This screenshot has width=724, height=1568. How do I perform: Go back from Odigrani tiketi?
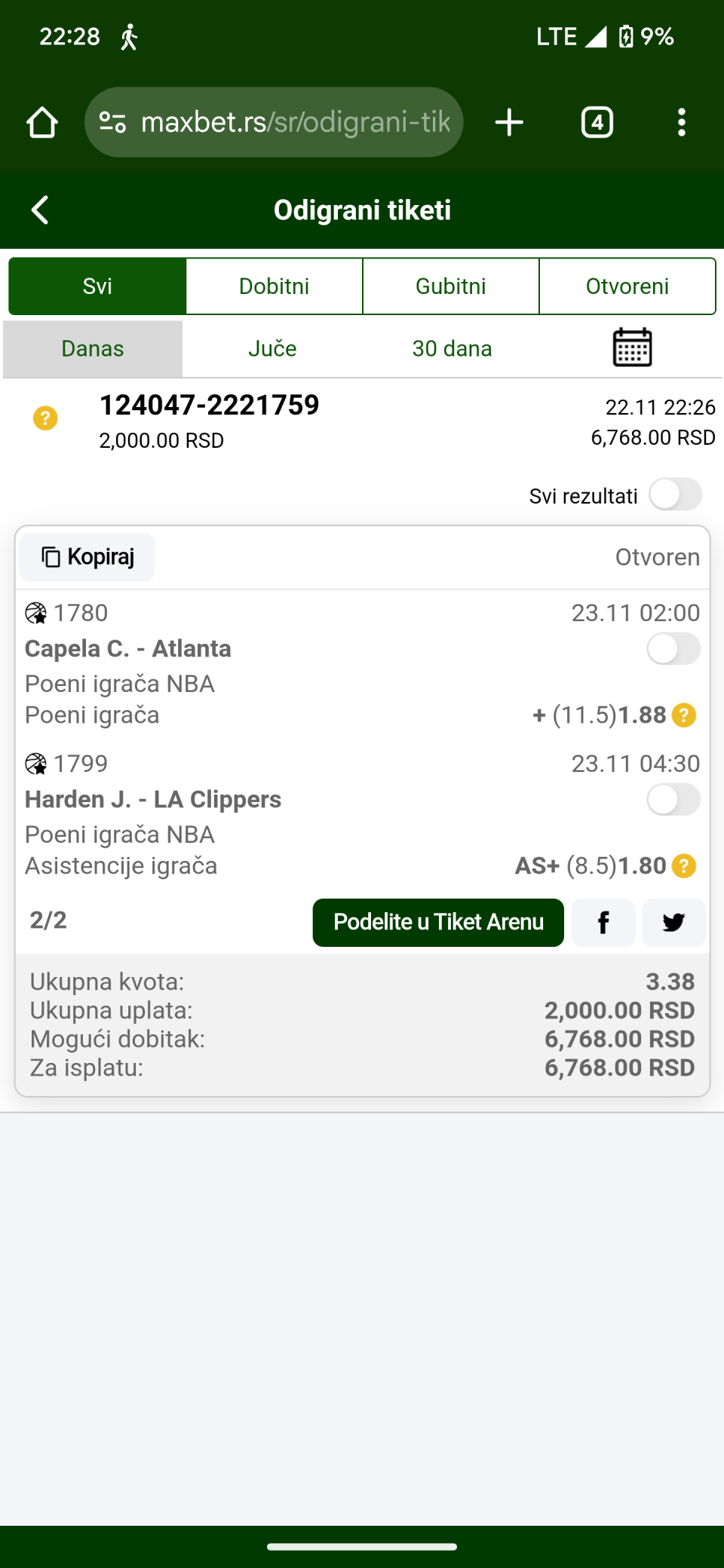40,210
